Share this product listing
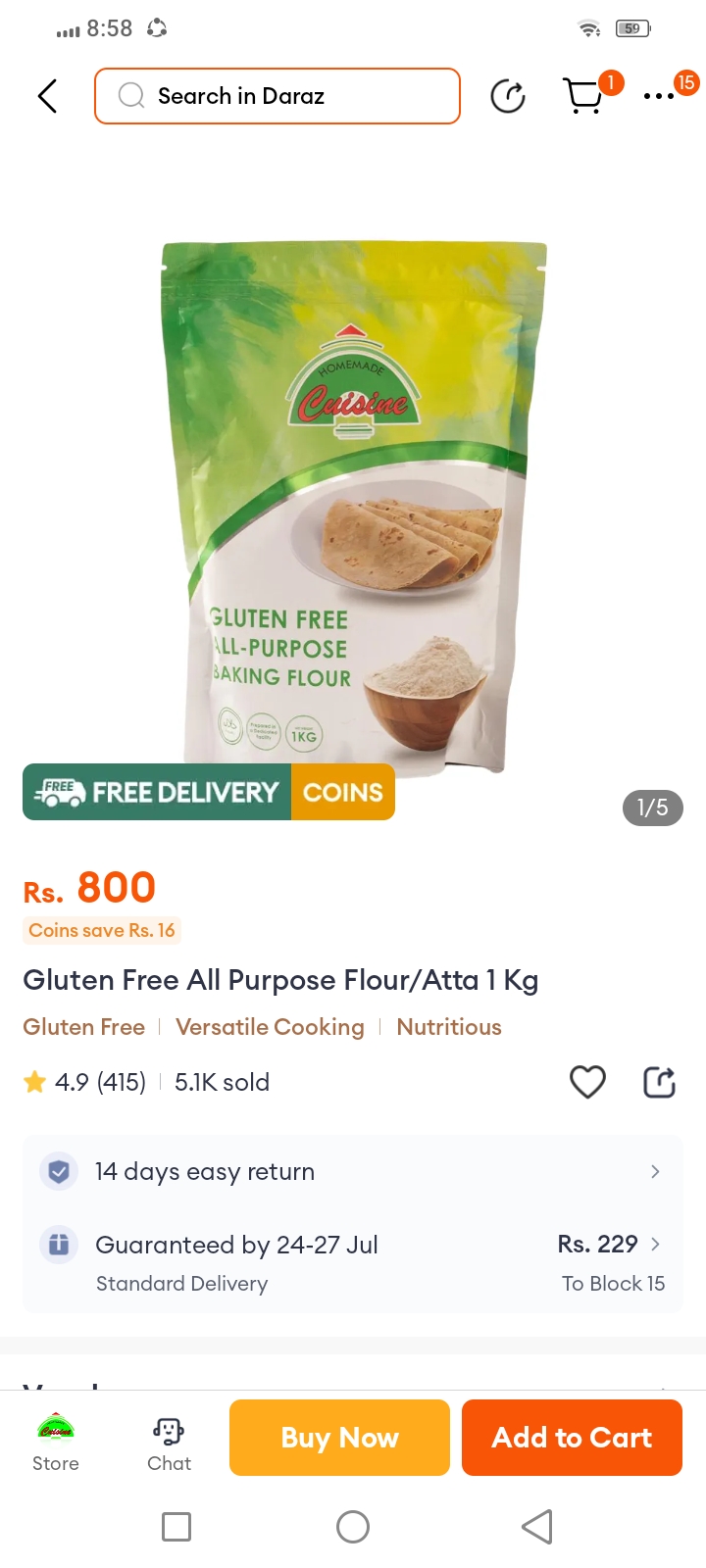 click(x=659, y=1082)
